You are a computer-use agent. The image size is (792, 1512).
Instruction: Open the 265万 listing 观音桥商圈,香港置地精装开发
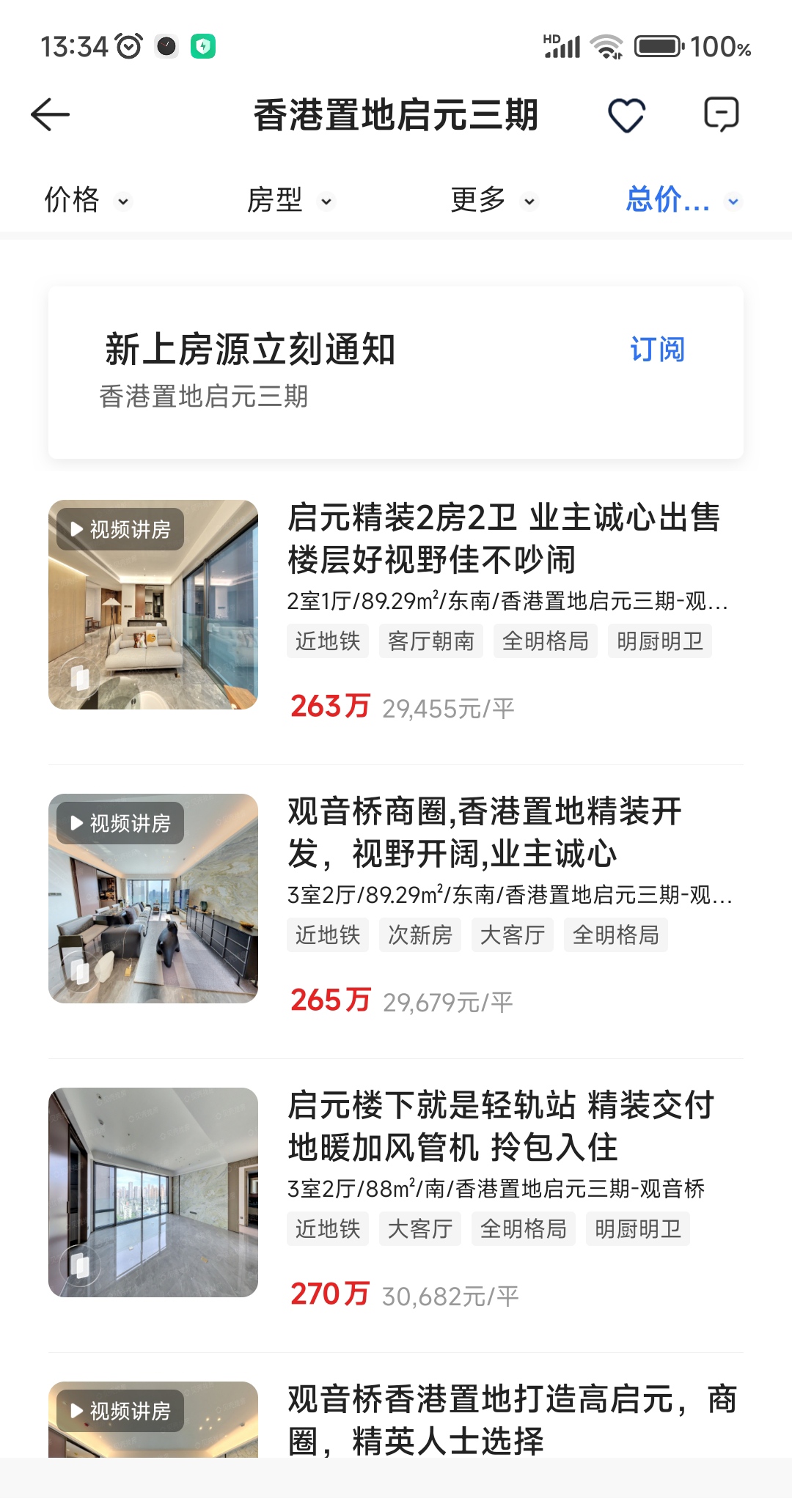[x=484, y=833]
